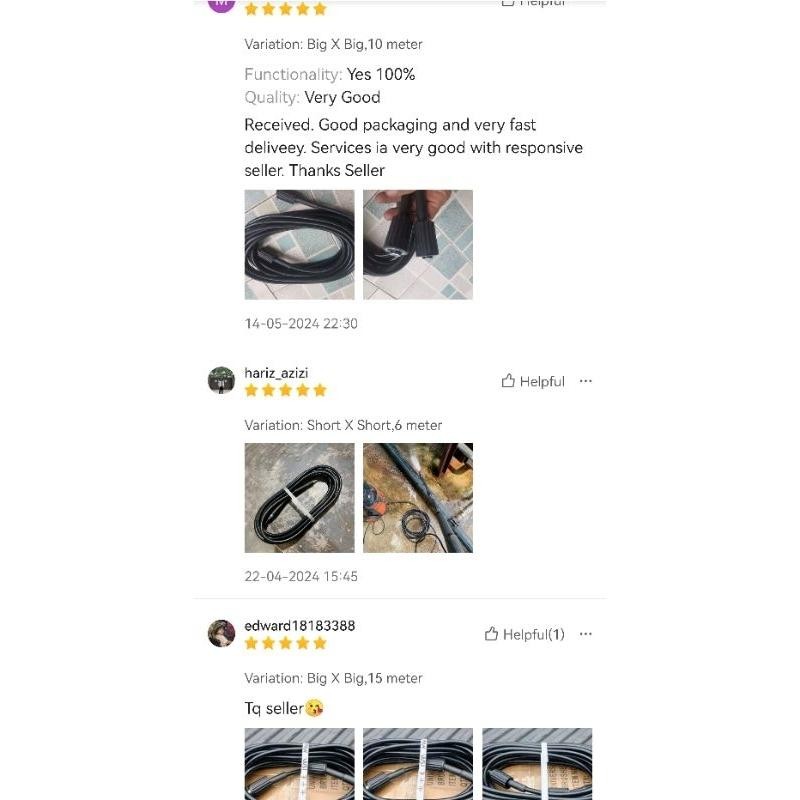This screenshot has width=800, height=800.
Task: Open the three-dot menu on edward18183388's review
Action: [586, 634]
